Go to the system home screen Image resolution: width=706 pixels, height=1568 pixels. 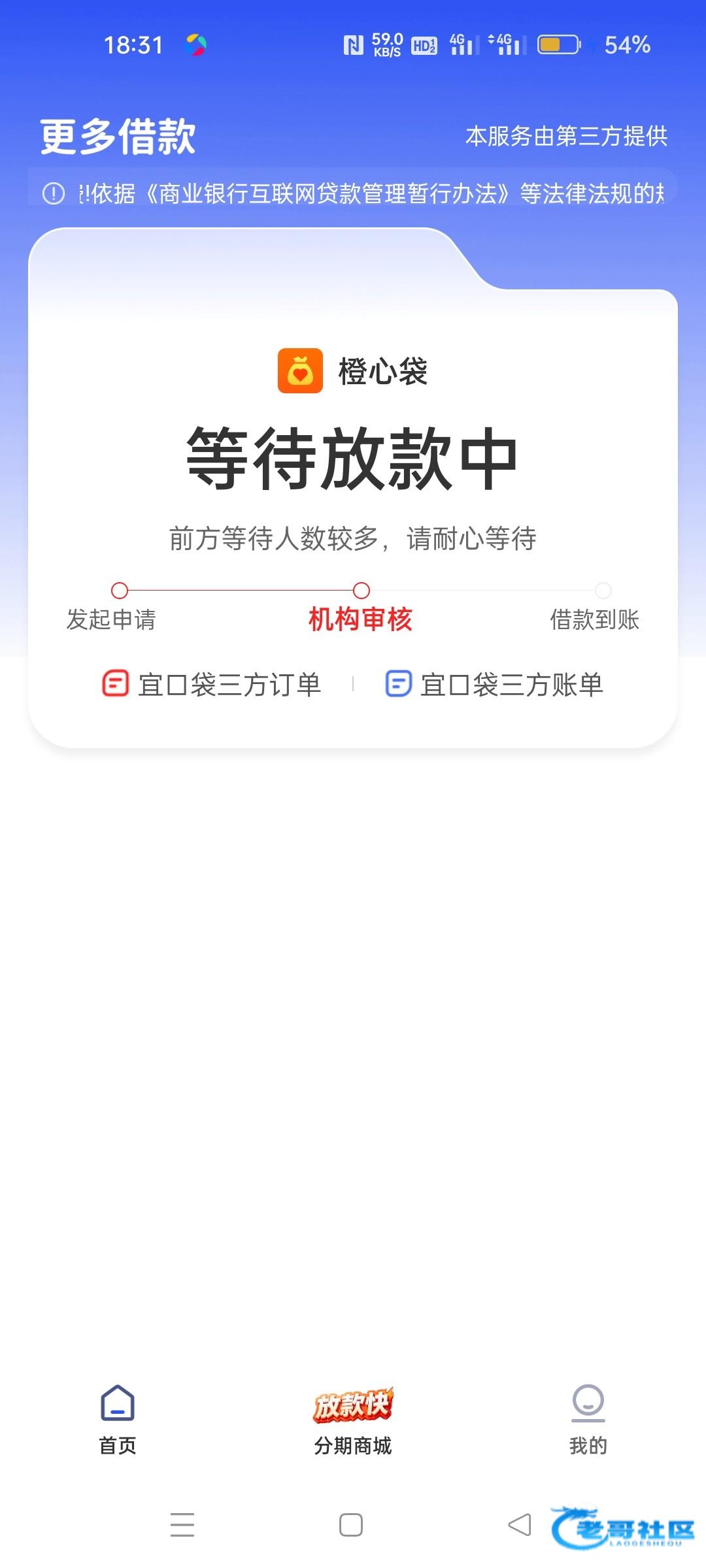click(351, 1525)
